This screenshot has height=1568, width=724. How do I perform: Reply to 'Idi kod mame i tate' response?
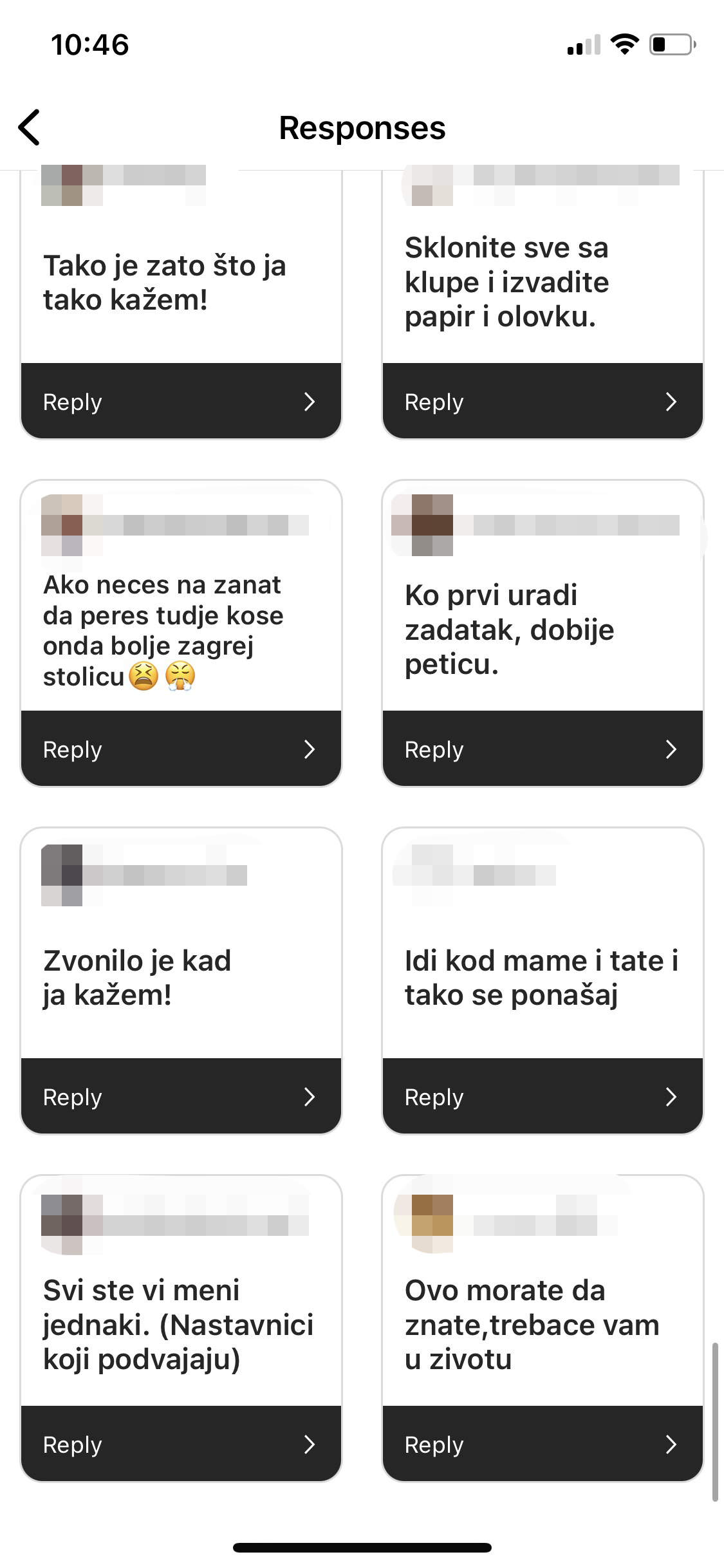(542, 1097)
